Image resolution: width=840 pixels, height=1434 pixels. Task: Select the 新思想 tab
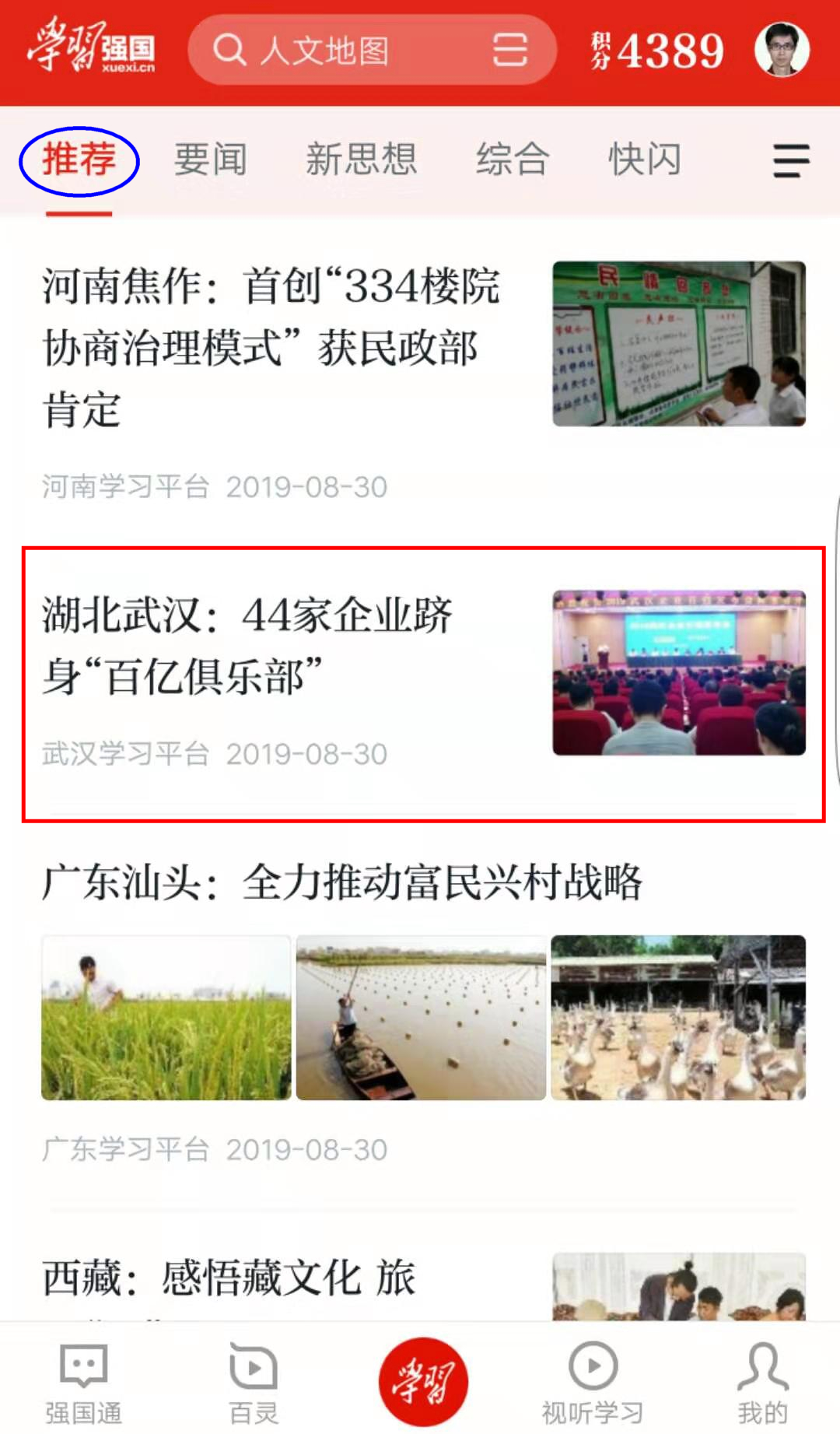pos(361,160)
